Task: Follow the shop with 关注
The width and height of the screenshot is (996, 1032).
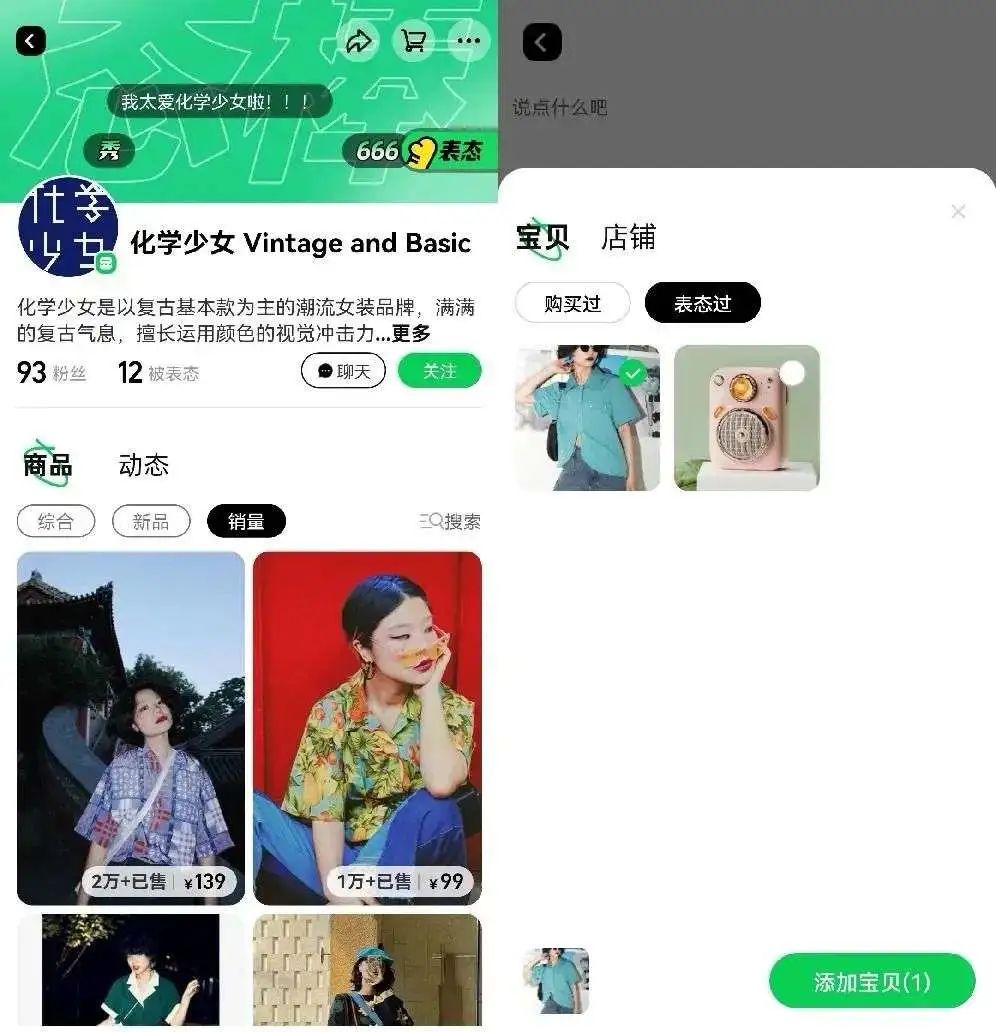Action: coord(439,371)
